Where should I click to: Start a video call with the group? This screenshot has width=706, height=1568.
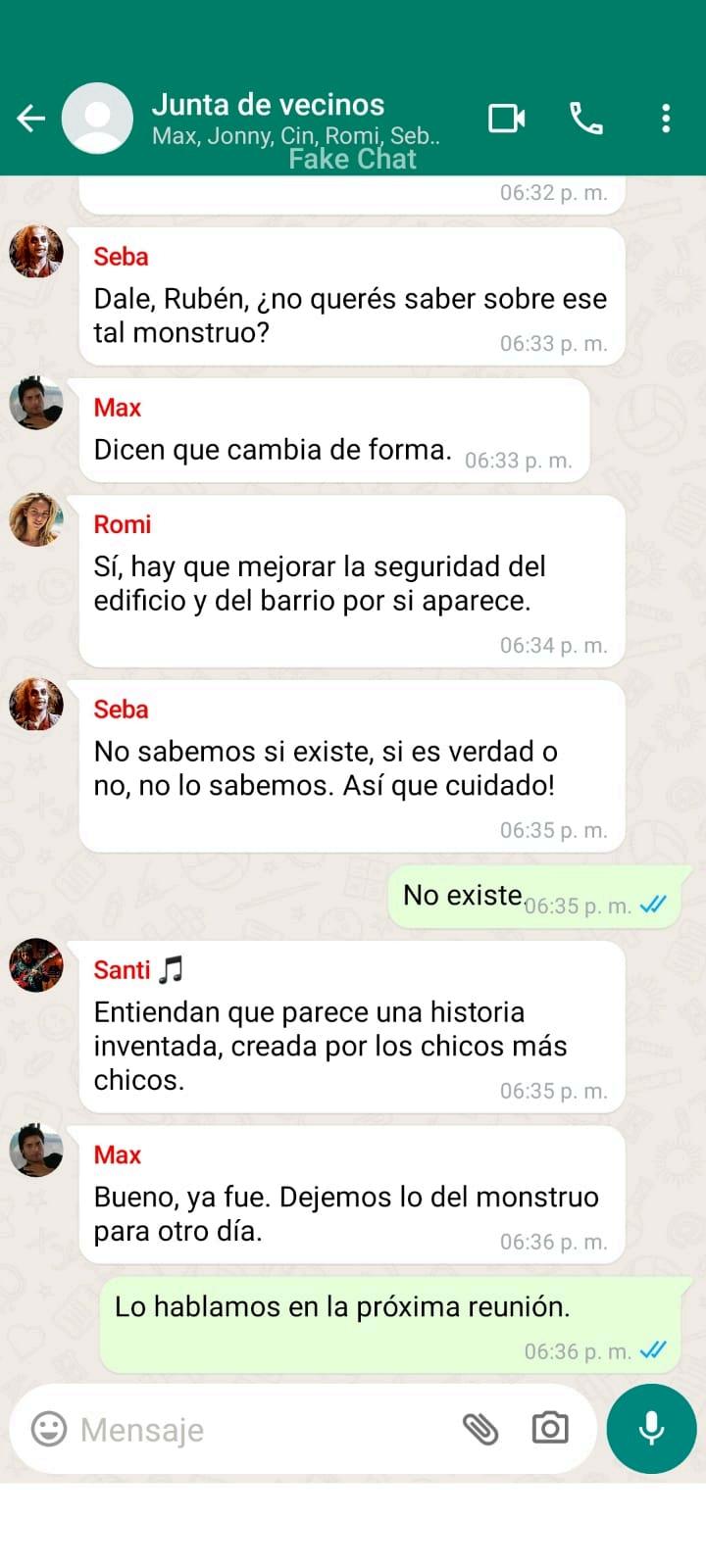tap(506, 119)
